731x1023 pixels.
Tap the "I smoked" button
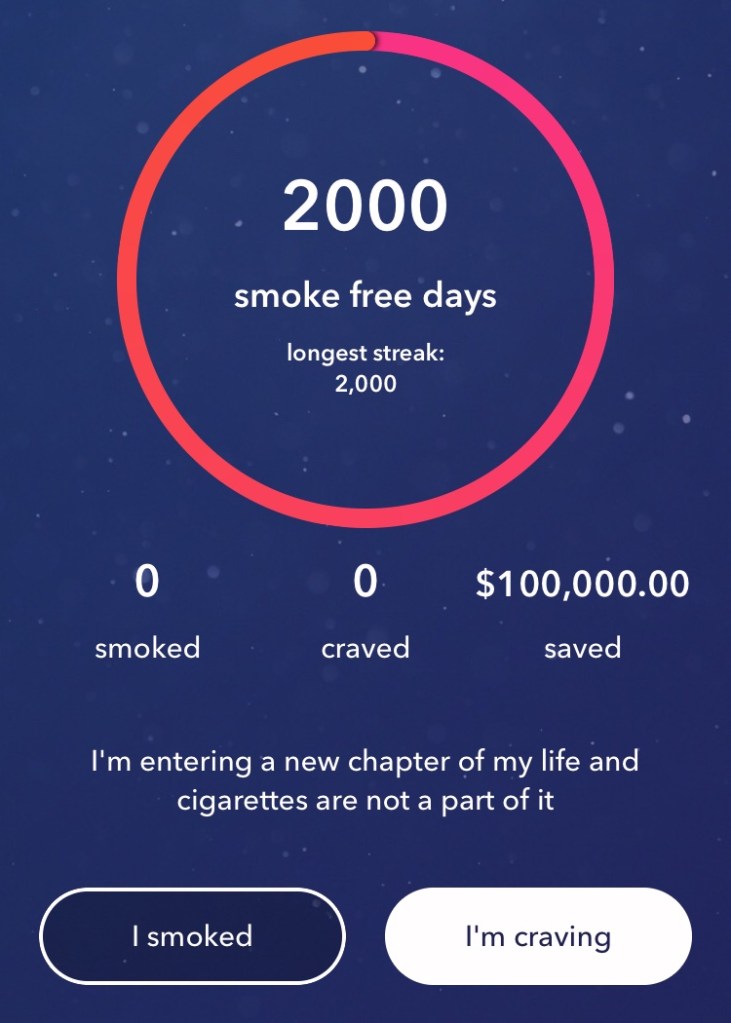click(192, 936)
